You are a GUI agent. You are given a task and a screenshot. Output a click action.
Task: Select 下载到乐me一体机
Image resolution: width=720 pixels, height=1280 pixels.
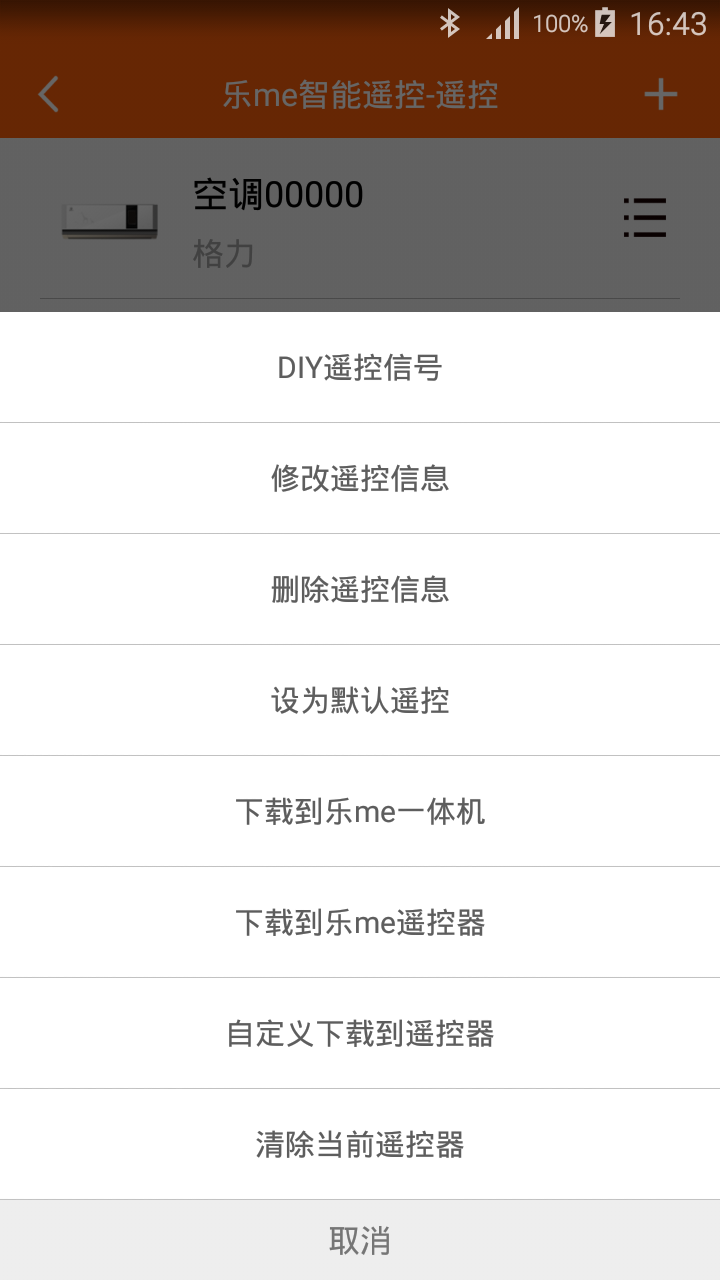click(x=360, y=811)
